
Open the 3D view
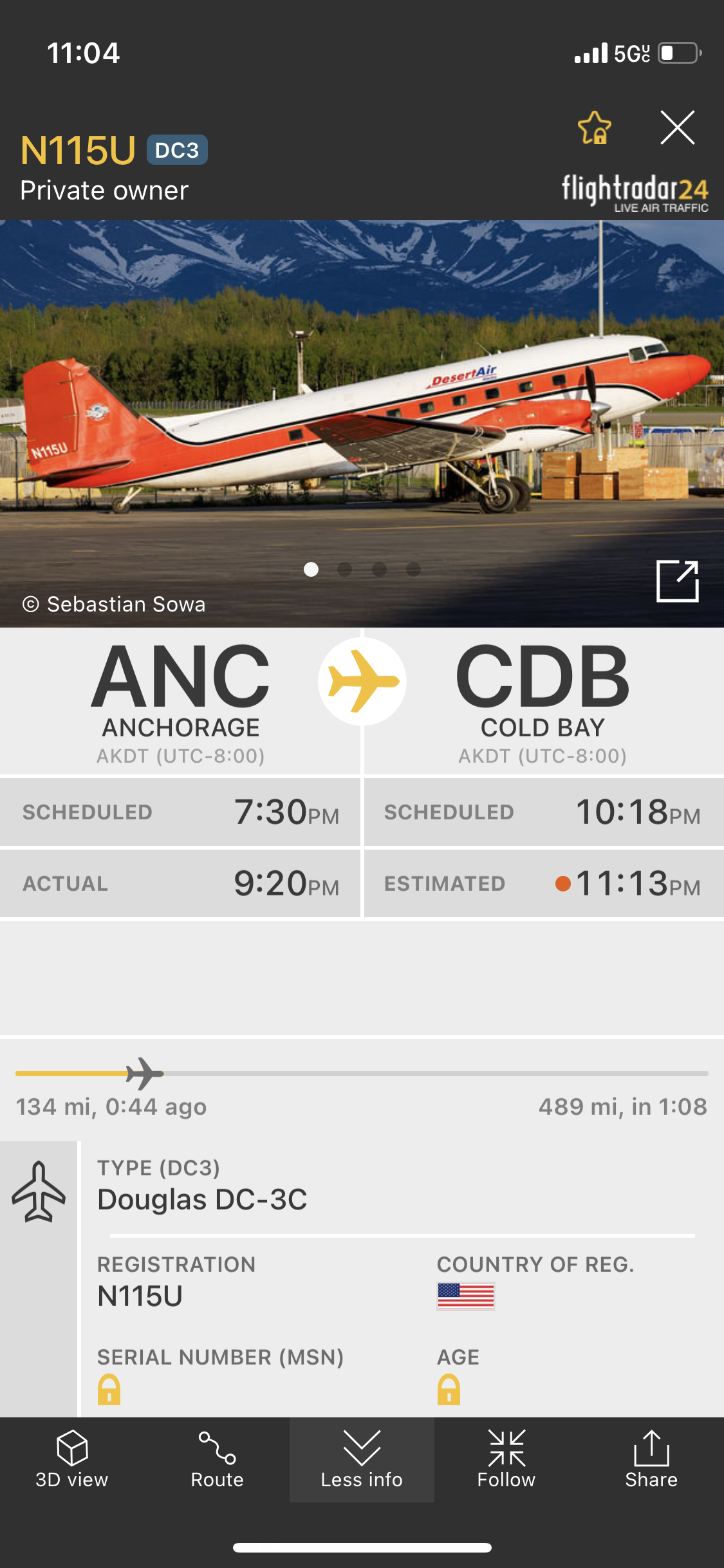point(72,1459)
